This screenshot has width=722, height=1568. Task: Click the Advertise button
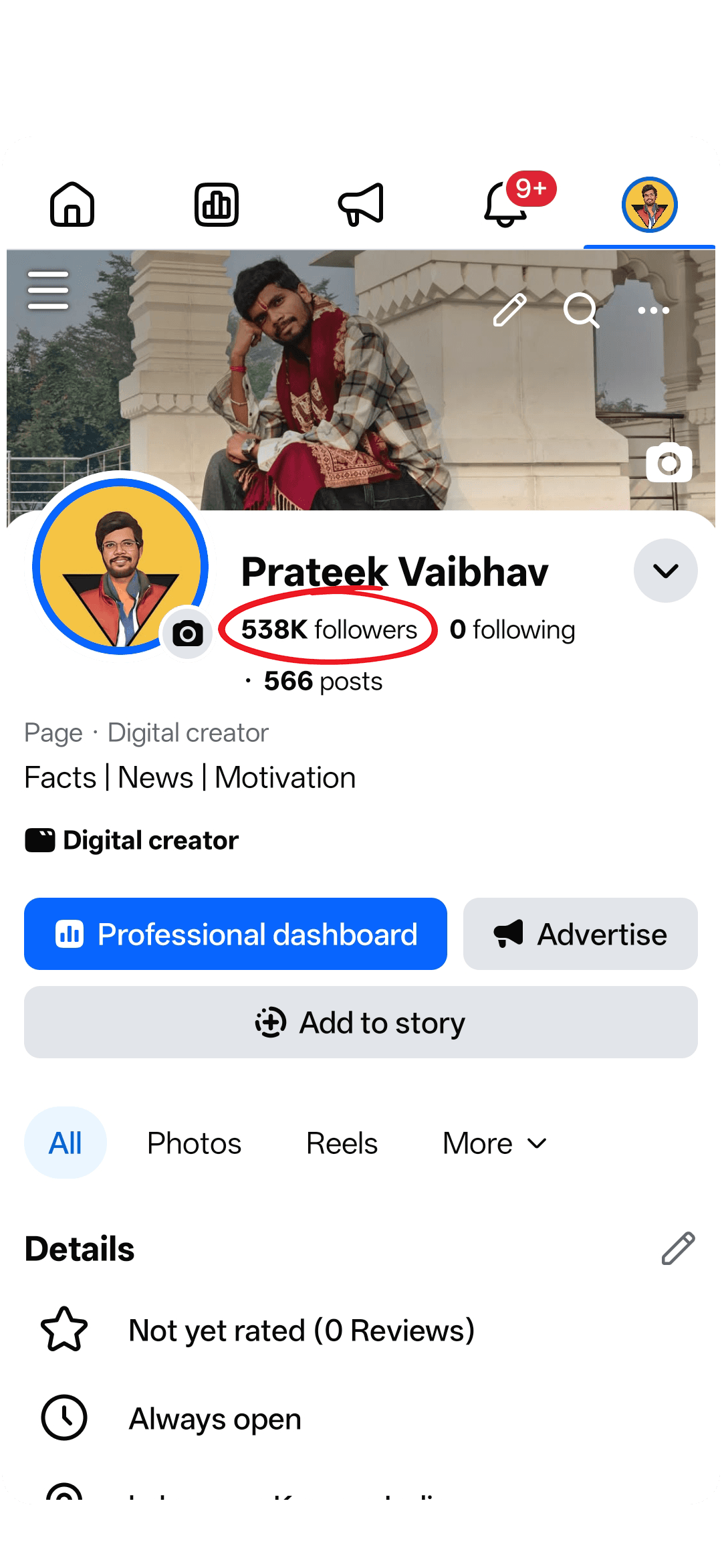point(580,935)
